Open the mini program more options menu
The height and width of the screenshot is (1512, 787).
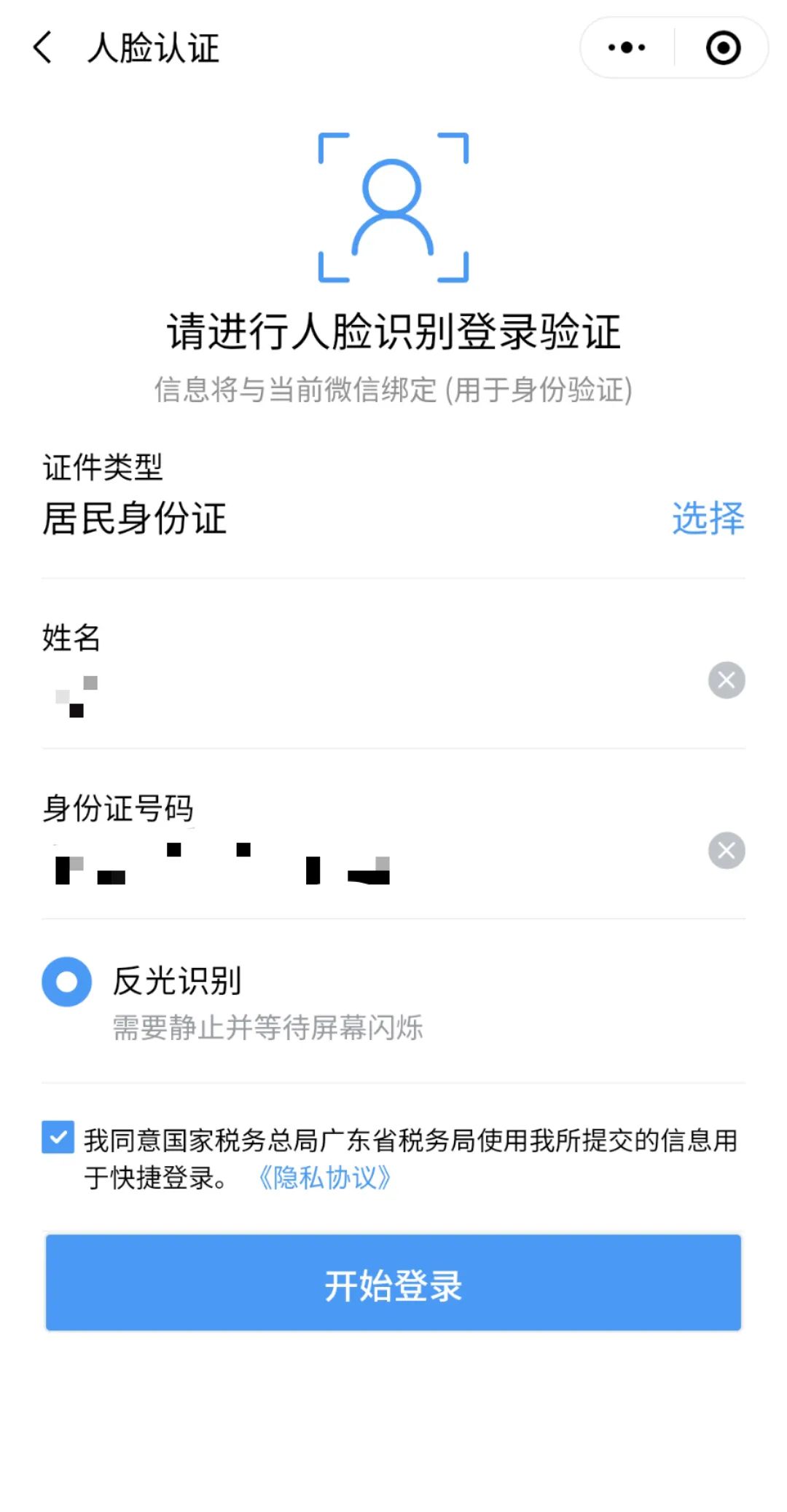pos(627,48)
